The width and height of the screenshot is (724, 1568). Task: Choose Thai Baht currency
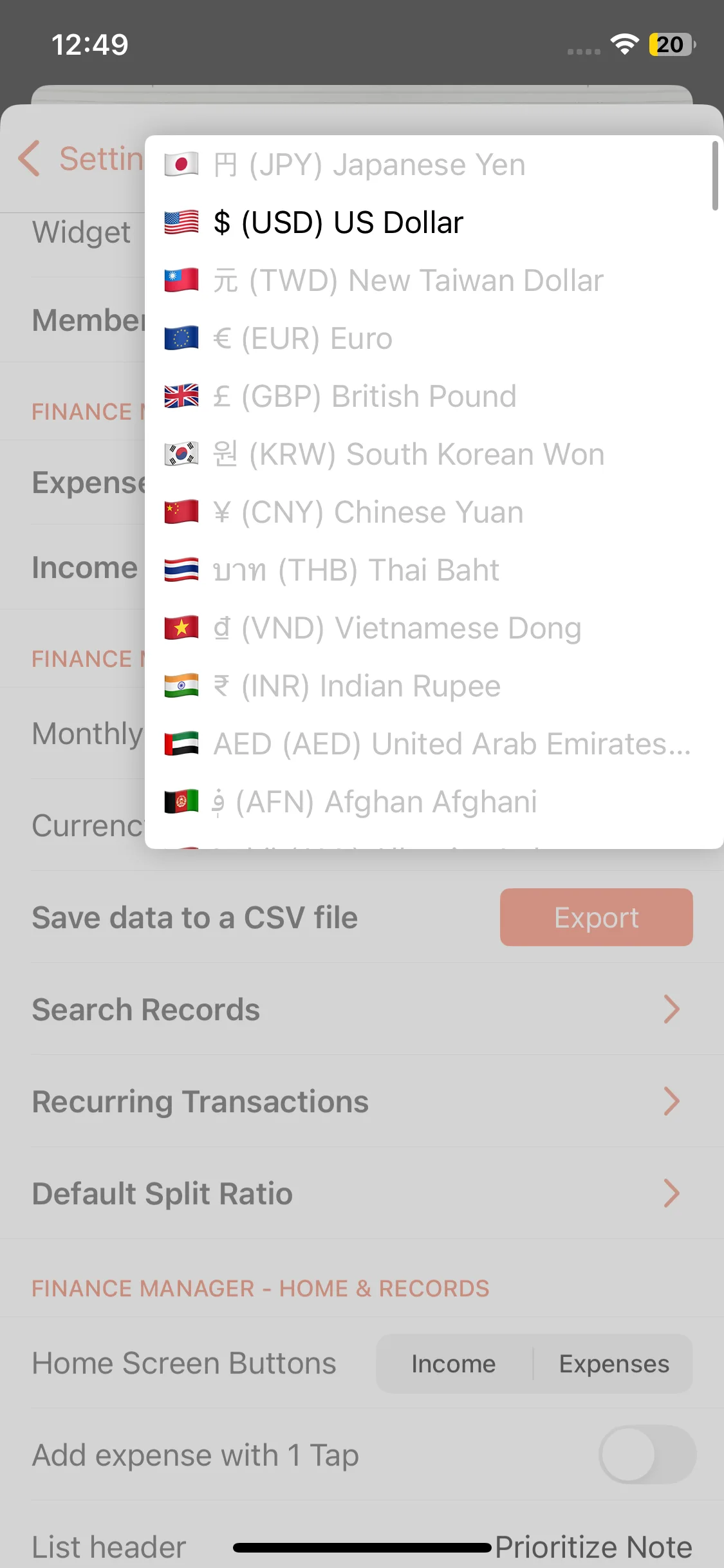(355, 570)
